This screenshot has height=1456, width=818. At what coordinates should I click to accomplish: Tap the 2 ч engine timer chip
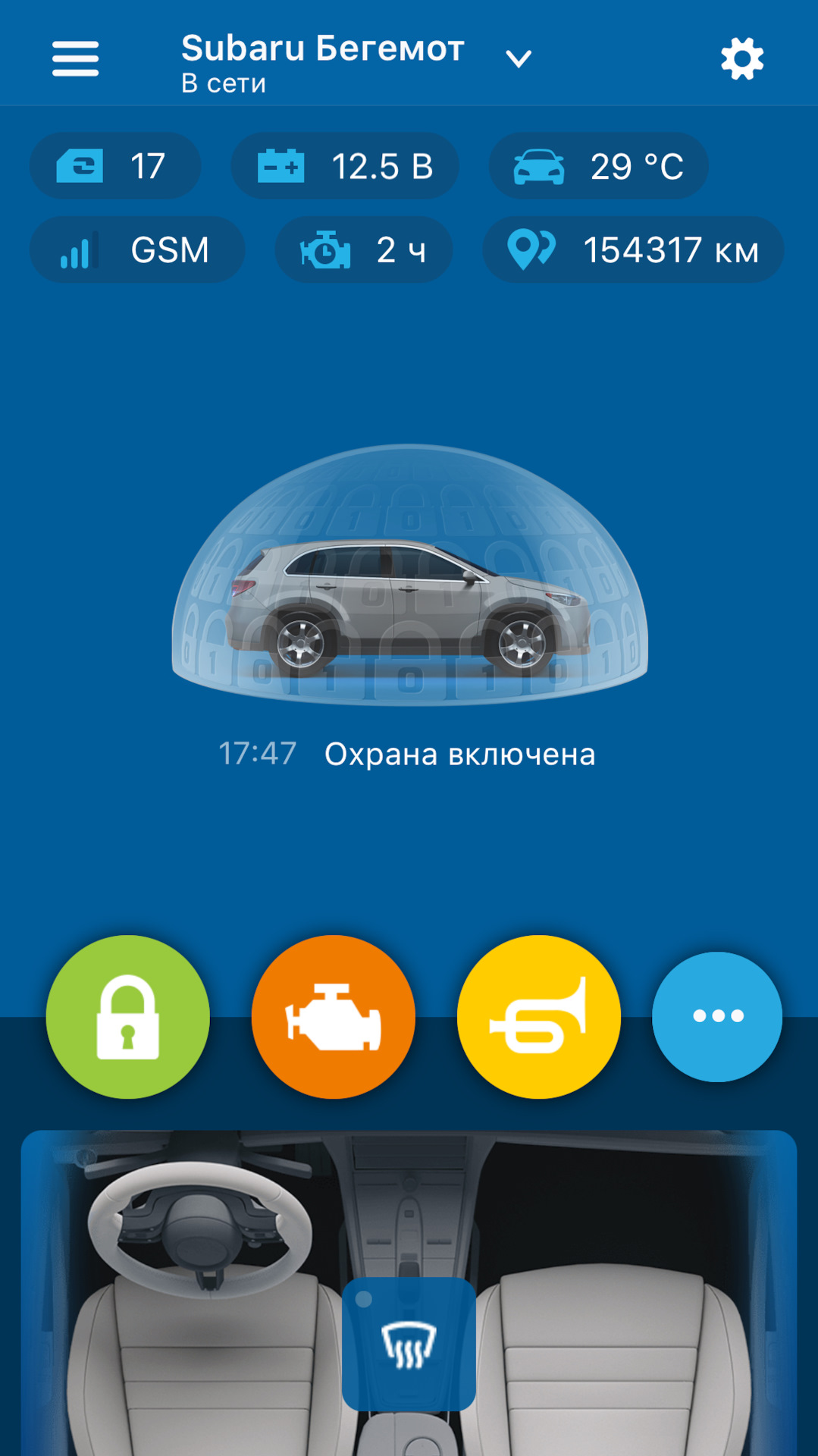tap(364, 249)
